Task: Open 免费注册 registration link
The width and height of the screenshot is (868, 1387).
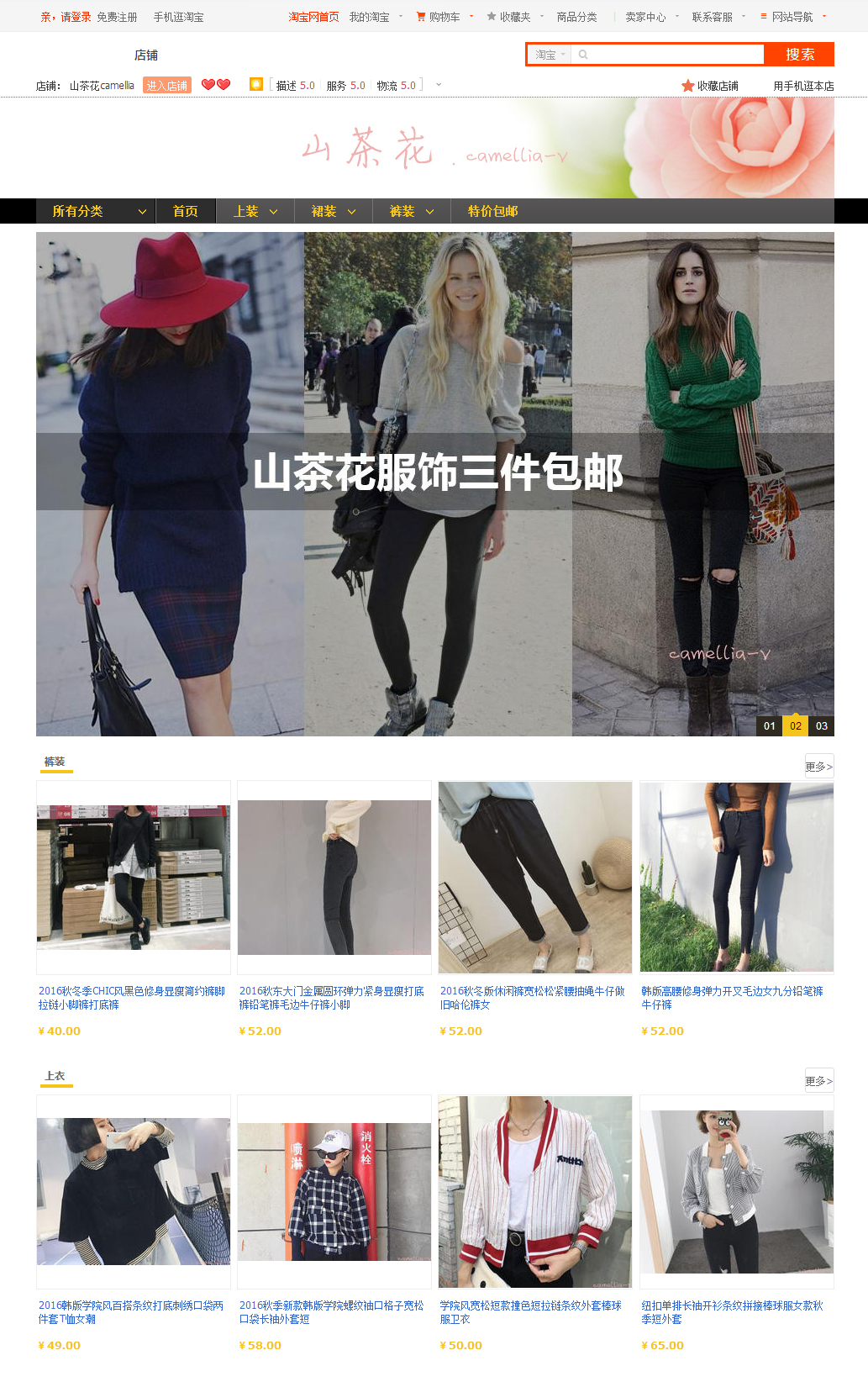Action: (117, 17)
